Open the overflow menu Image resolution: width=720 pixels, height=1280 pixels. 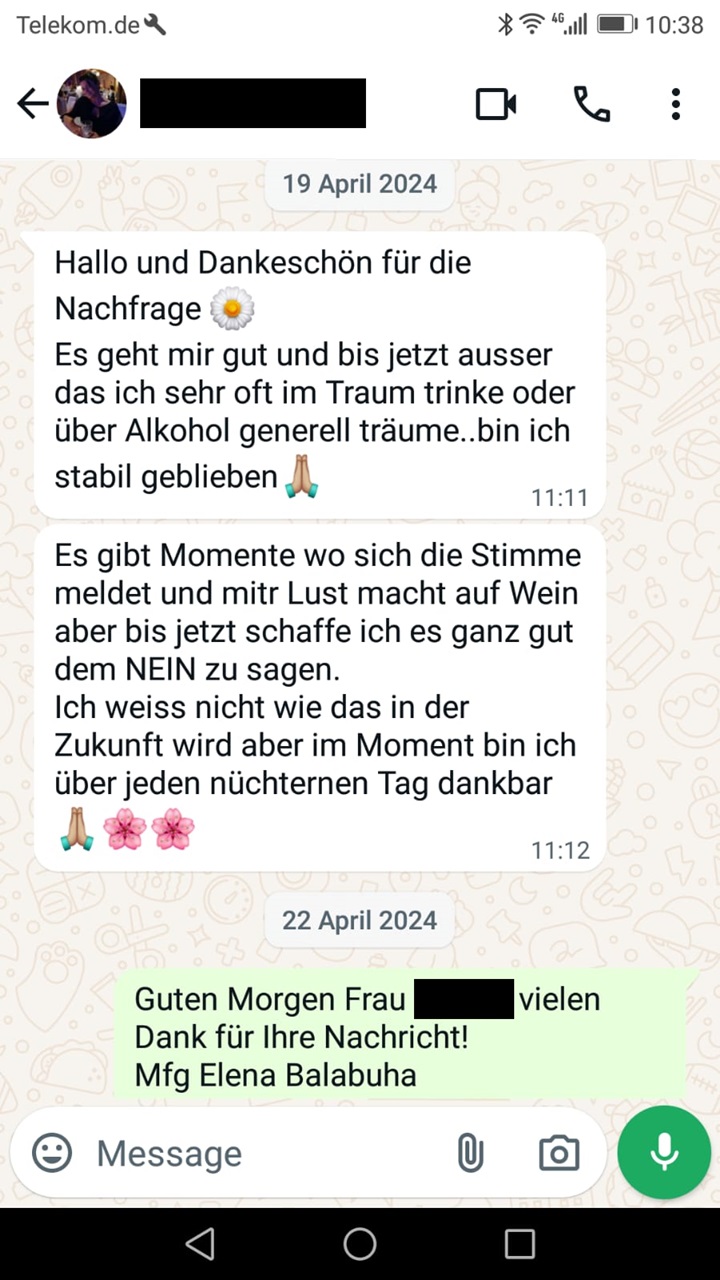click(x=676, y=104)
